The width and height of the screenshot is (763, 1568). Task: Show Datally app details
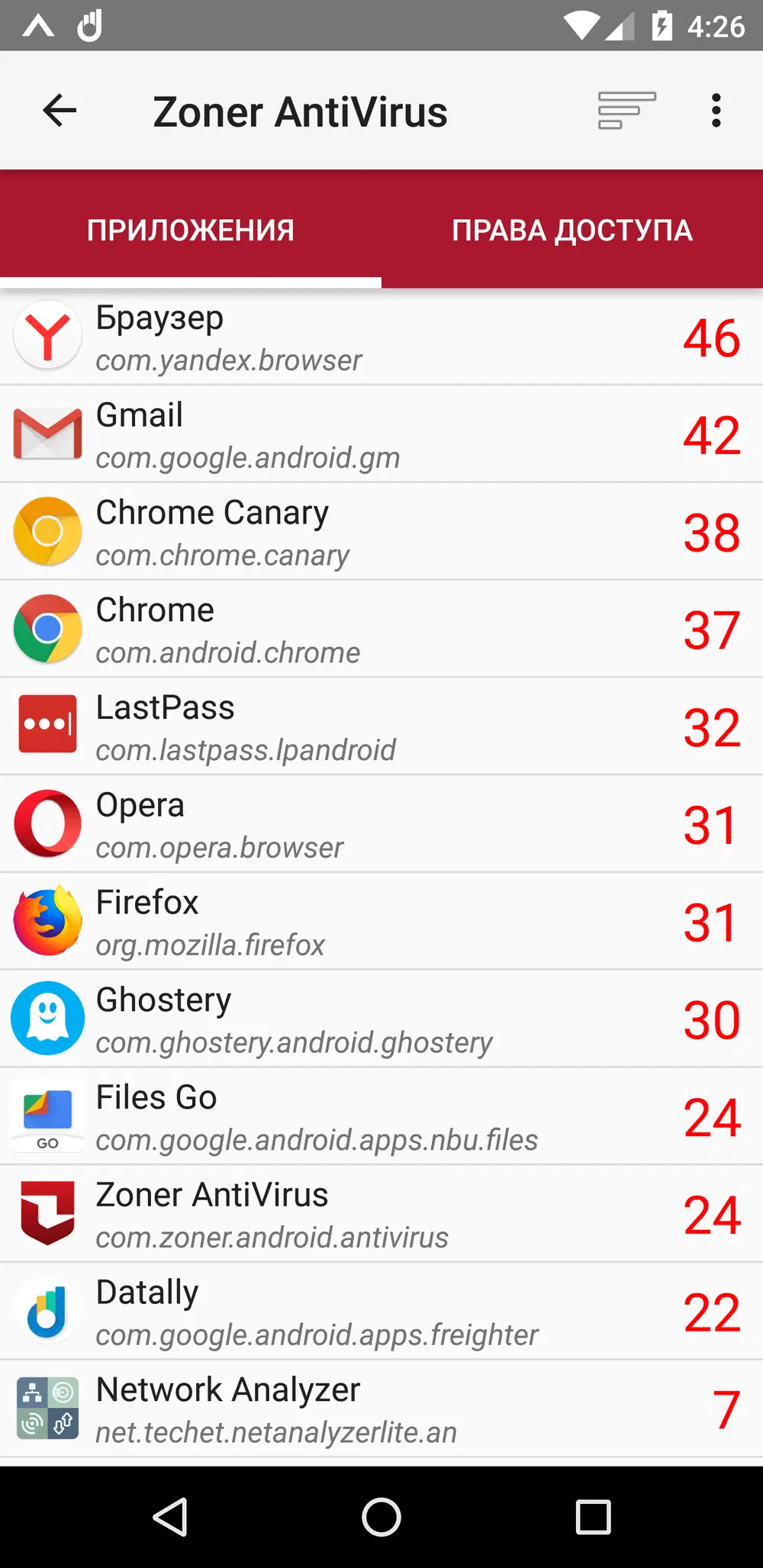click(381, 1312)
